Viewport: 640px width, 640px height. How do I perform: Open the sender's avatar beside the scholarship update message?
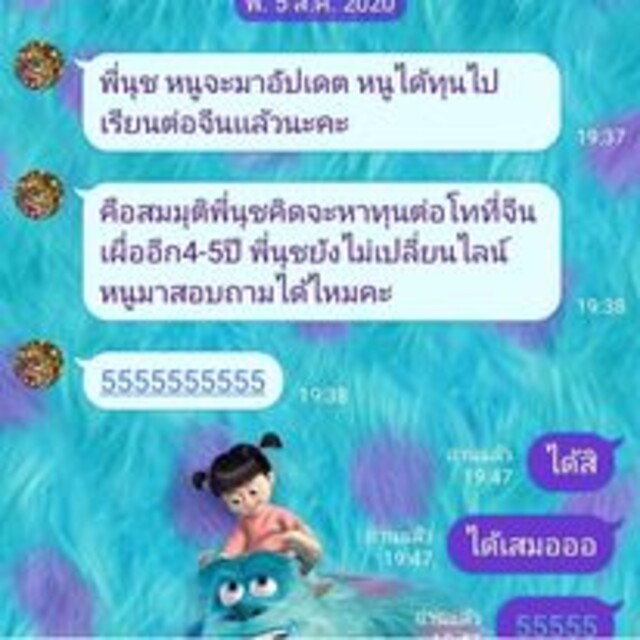(x=39, y=65)
